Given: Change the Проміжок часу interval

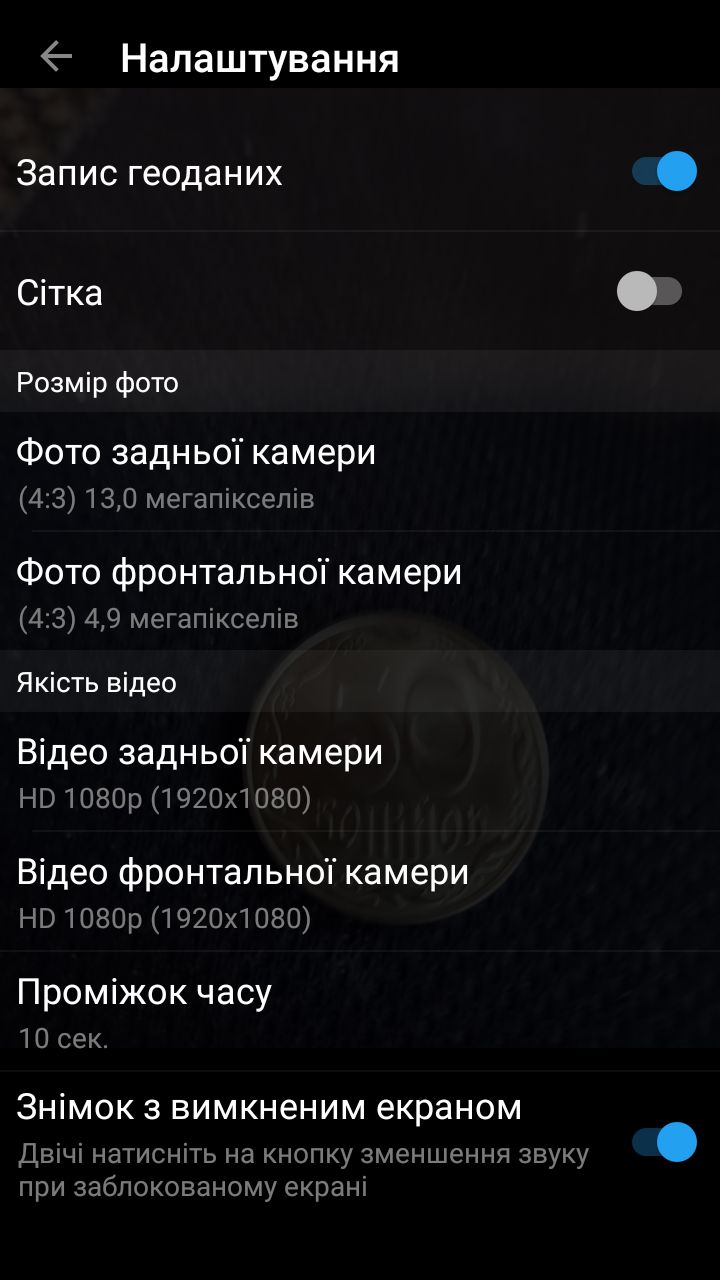Looking at the screenshot, I should point(360,1011).
